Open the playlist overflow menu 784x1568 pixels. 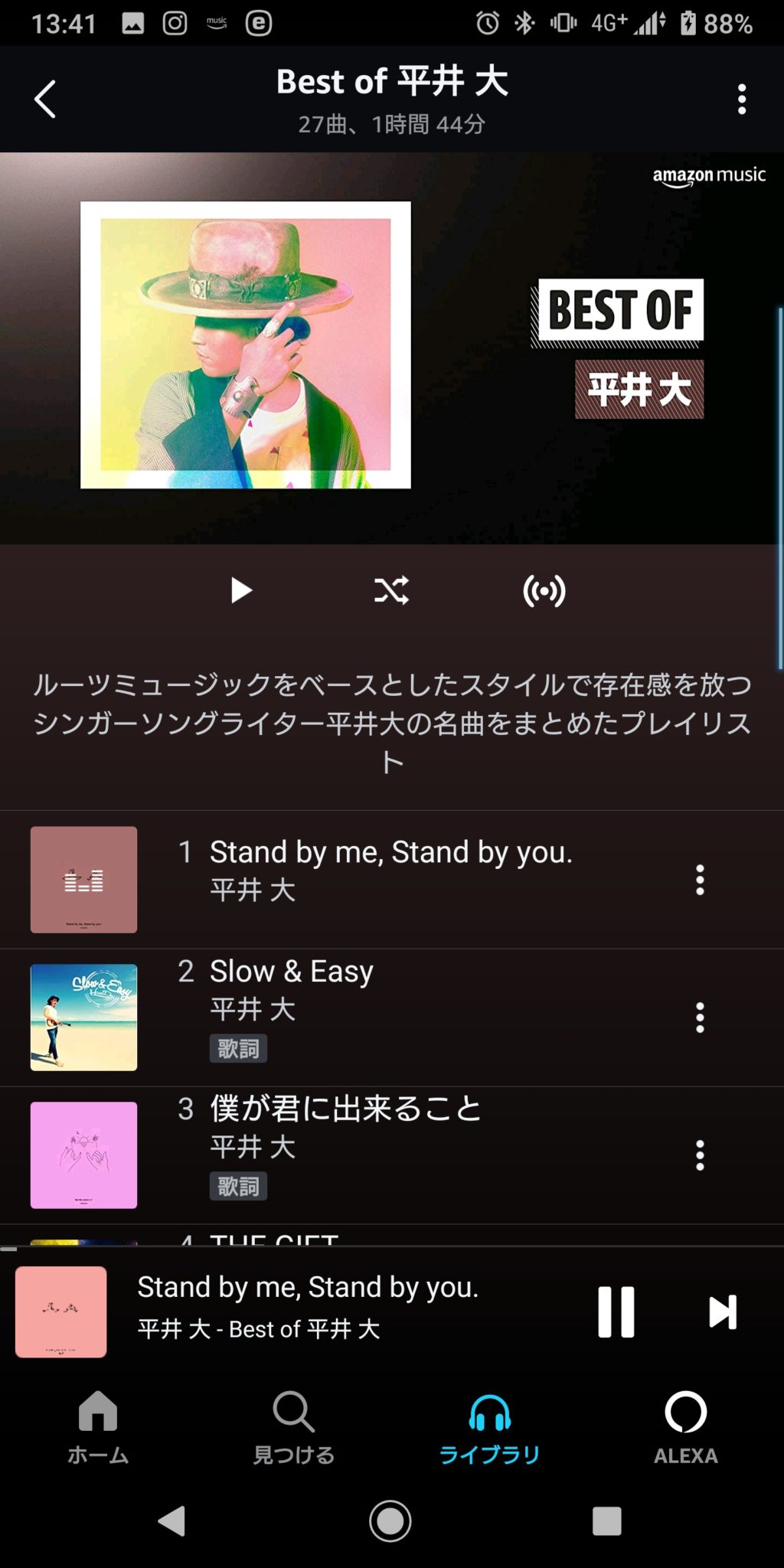(x=740, y=98)
